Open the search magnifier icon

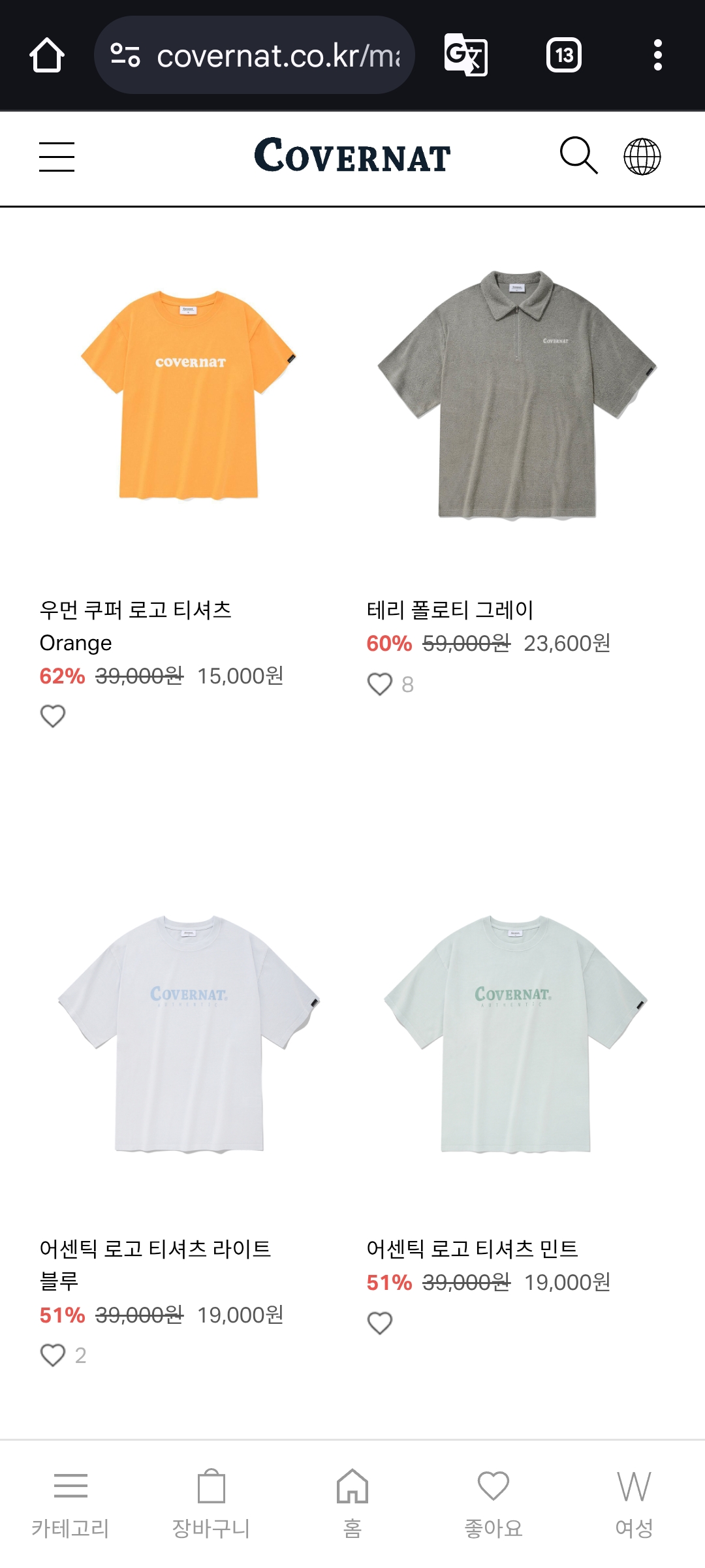point(578,156)
